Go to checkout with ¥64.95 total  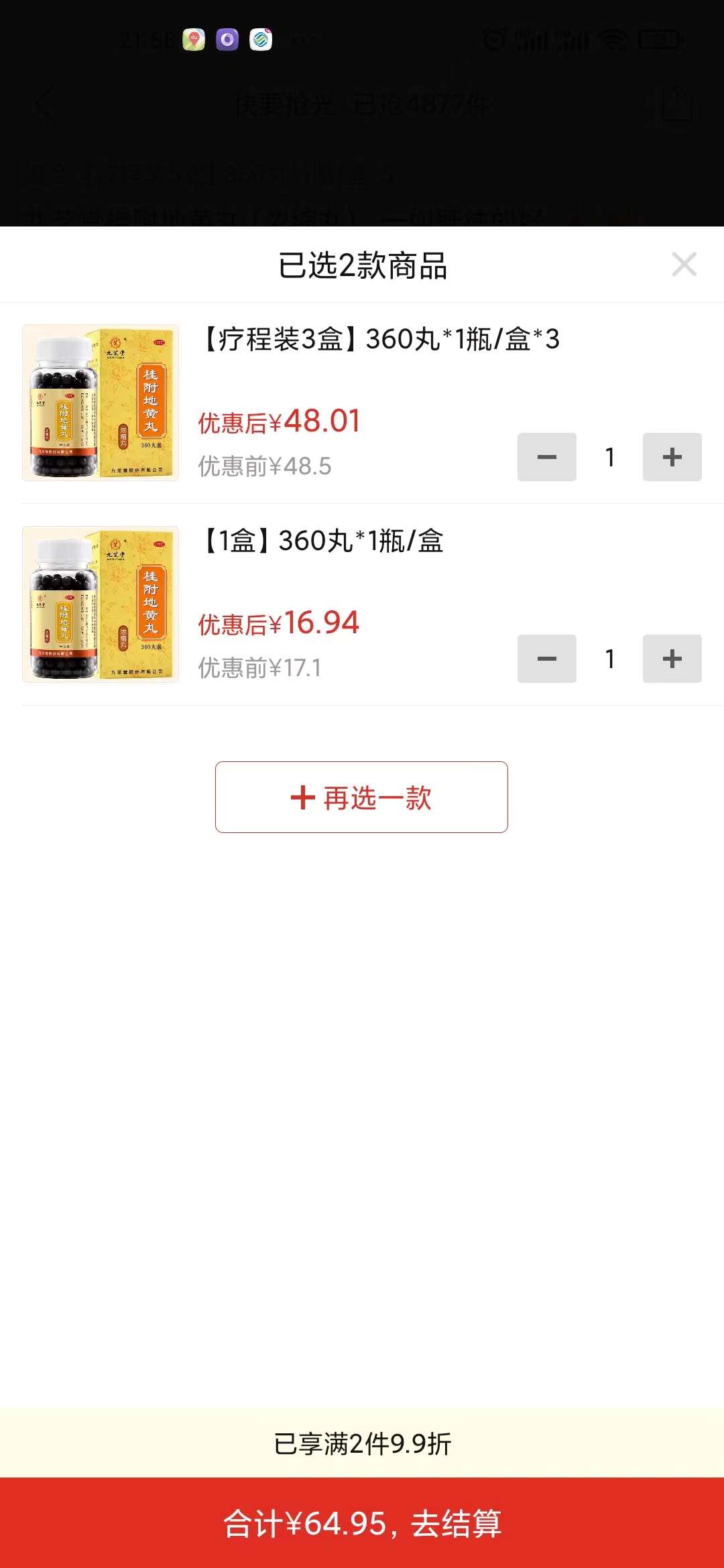pos(362,1522)
